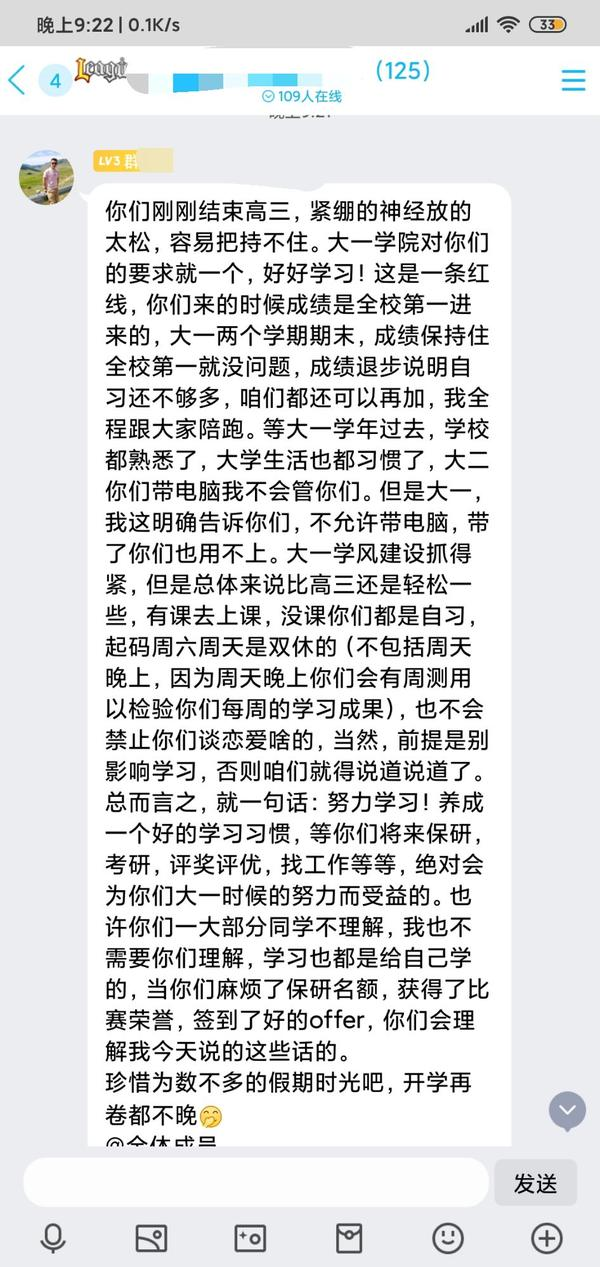Open the camera to take a photo
The height and width of the screenshot is (1267, 600).
(x=249, y=1238)
